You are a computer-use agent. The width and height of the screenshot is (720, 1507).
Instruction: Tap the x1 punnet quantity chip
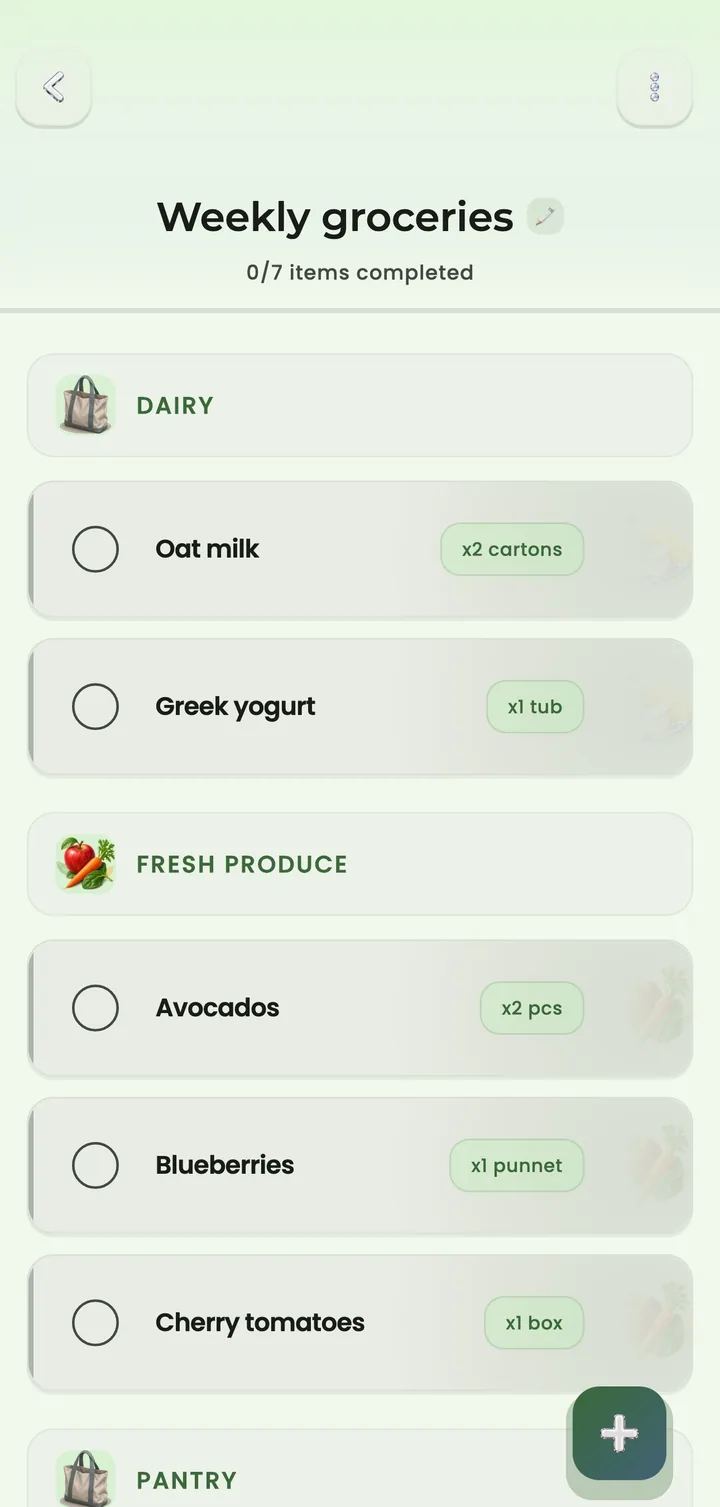(x=516, y=1165)
